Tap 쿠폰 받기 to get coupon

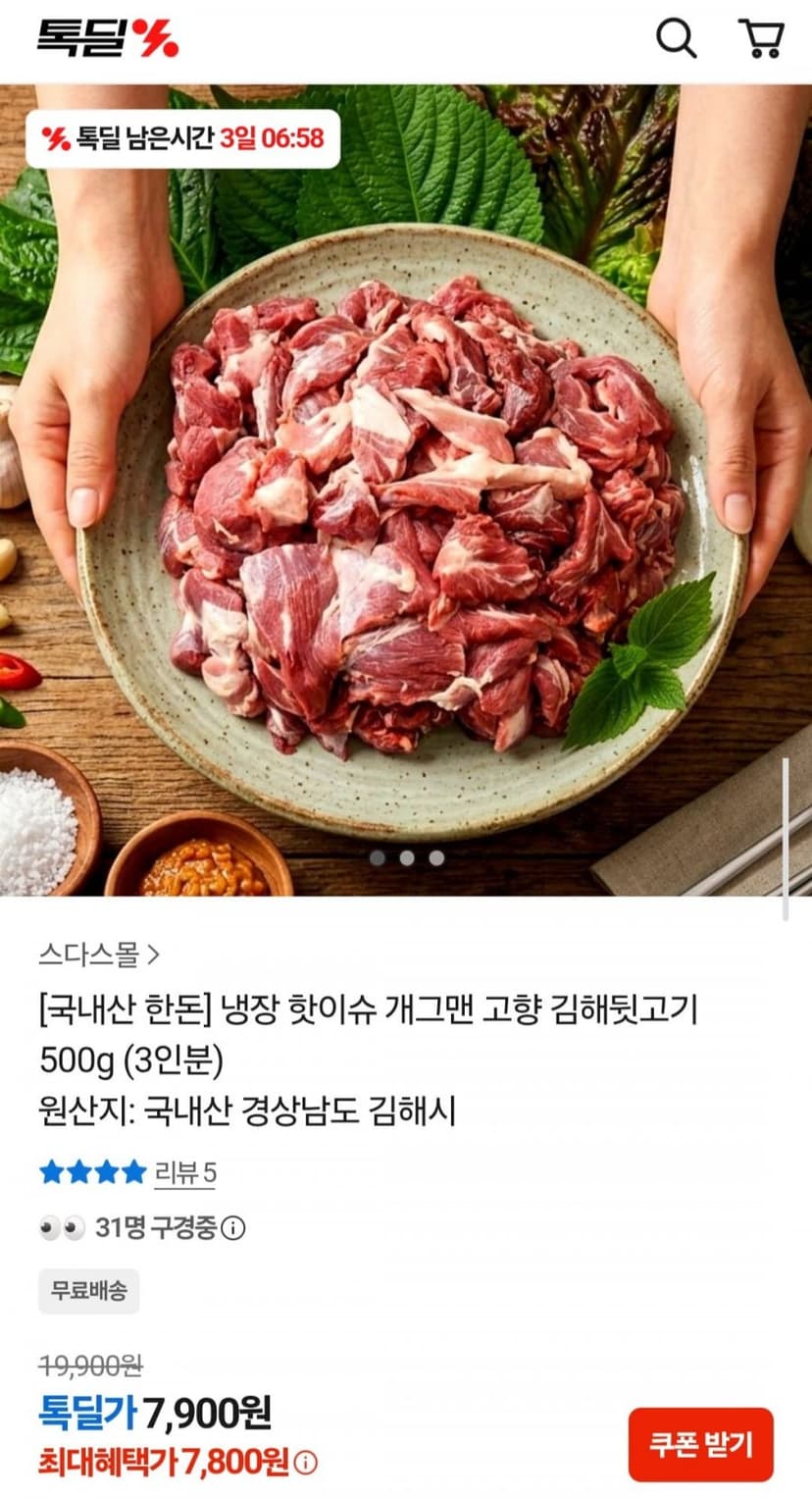pos(700,1444)
